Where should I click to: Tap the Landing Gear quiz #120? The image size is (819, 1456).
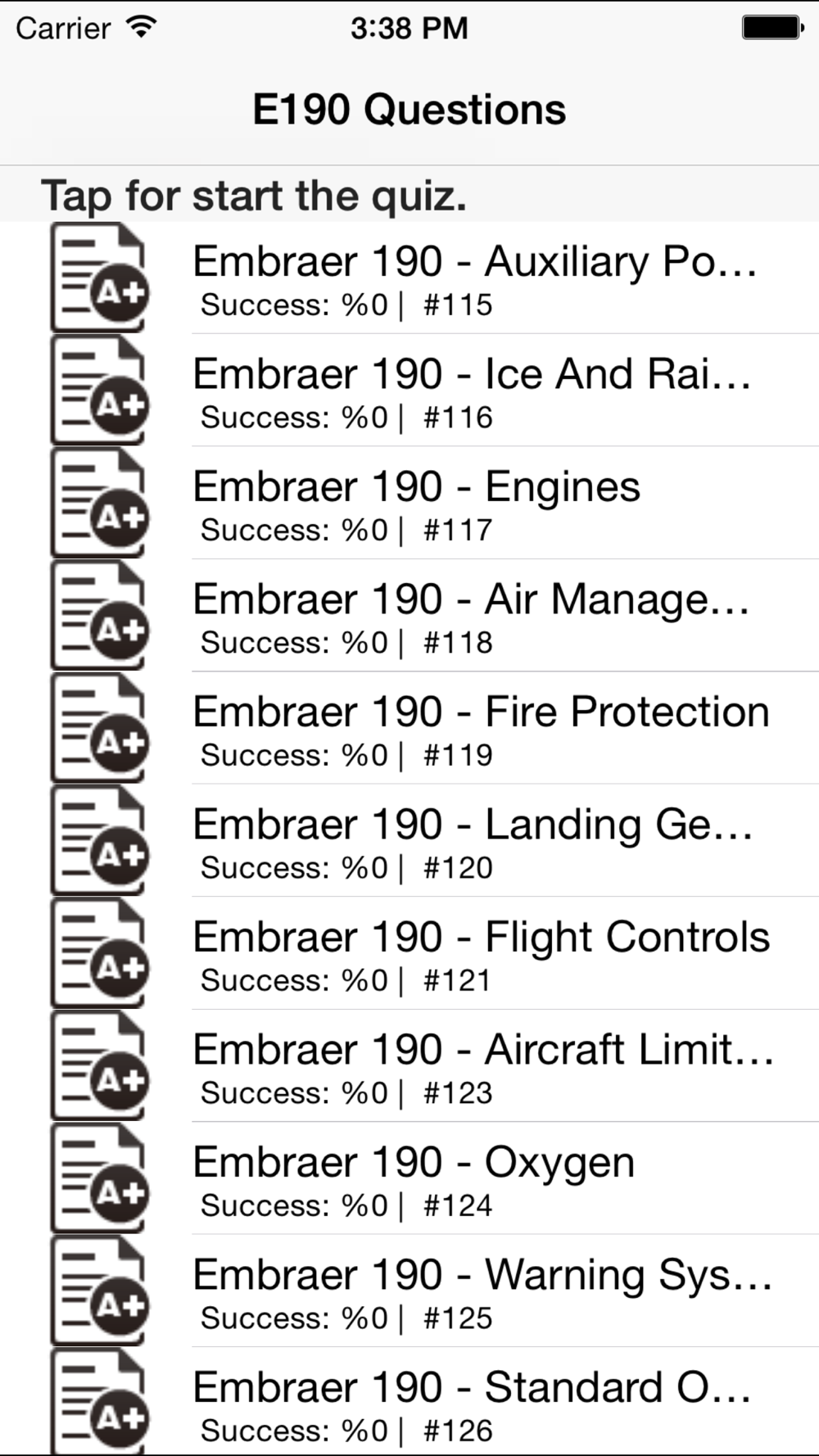coord(409,841)
